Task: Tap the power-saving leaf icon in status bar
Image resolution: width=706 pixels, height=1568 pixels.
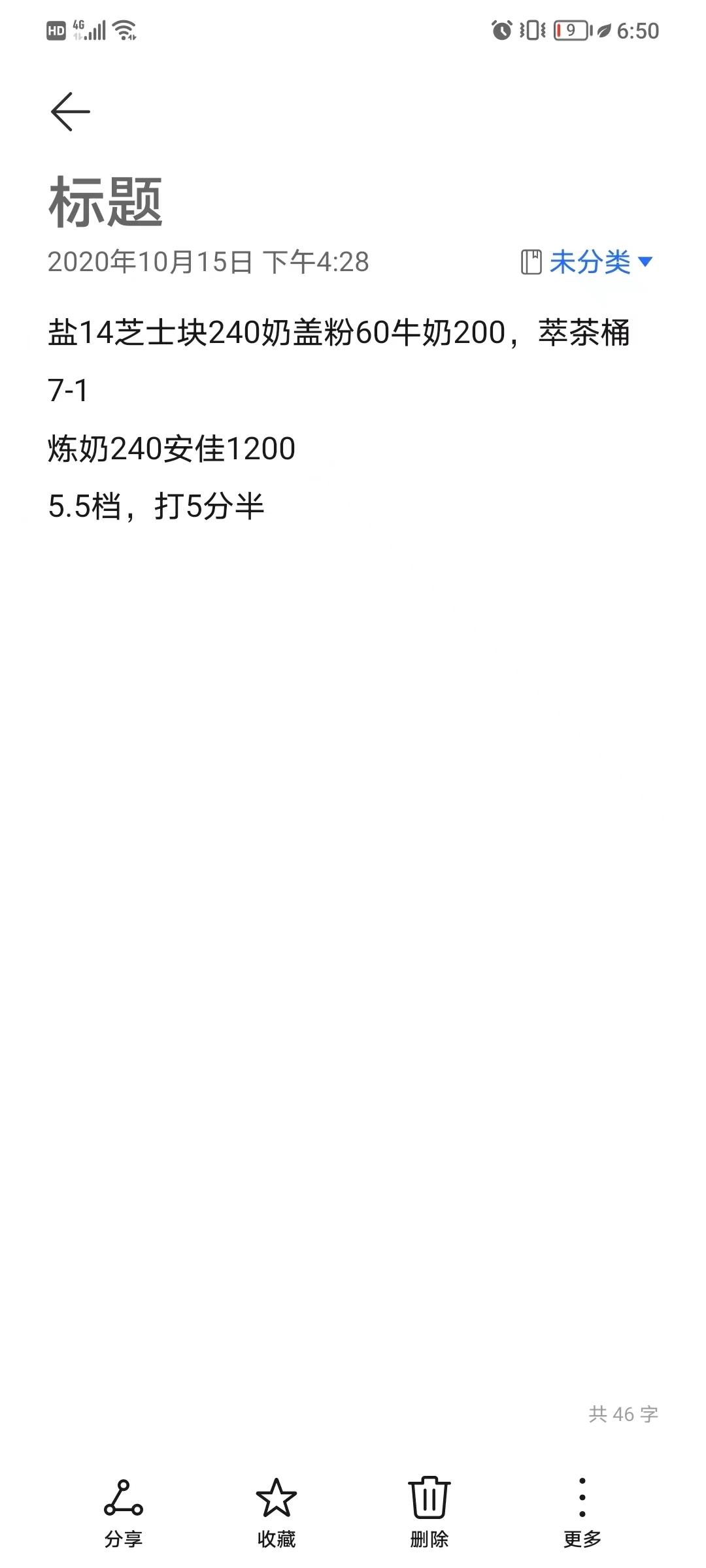Action: (605, 29)
